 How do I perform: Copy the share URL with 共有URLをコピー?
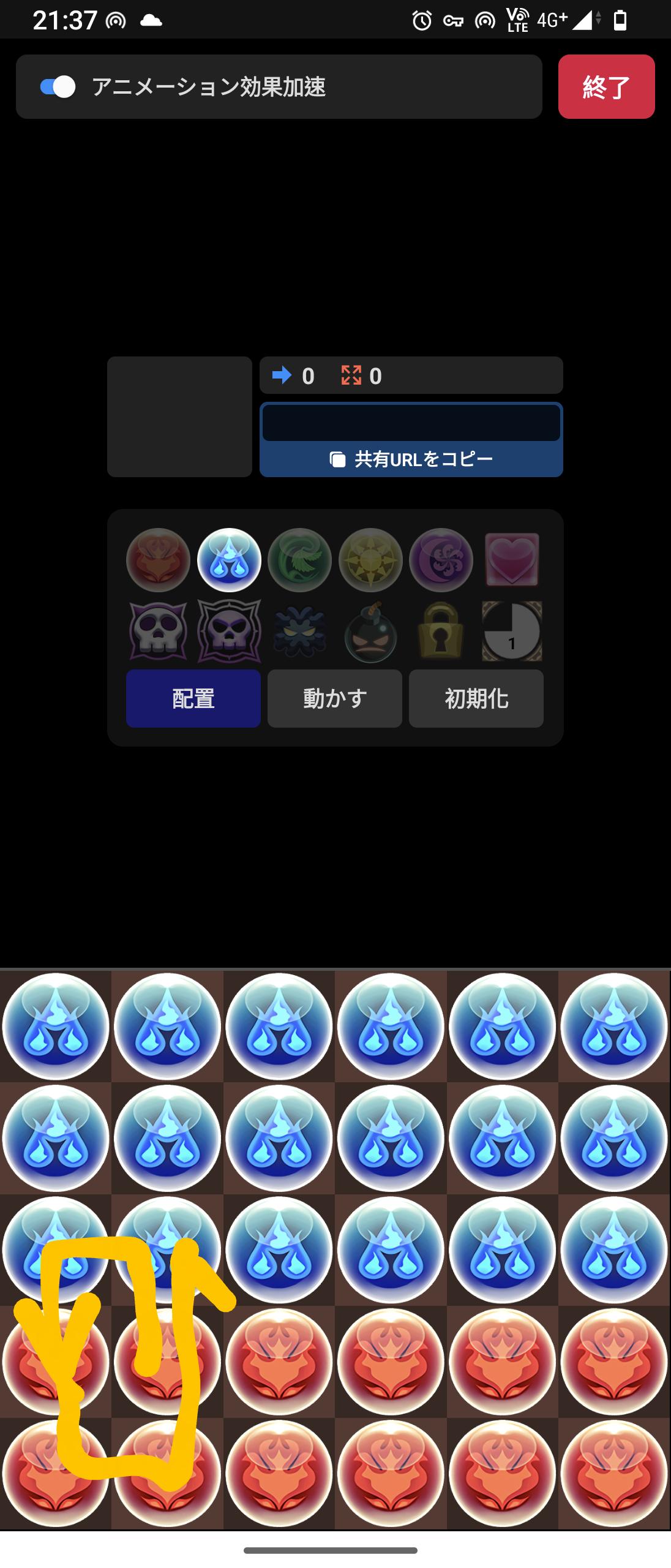[x=411, y=459]
